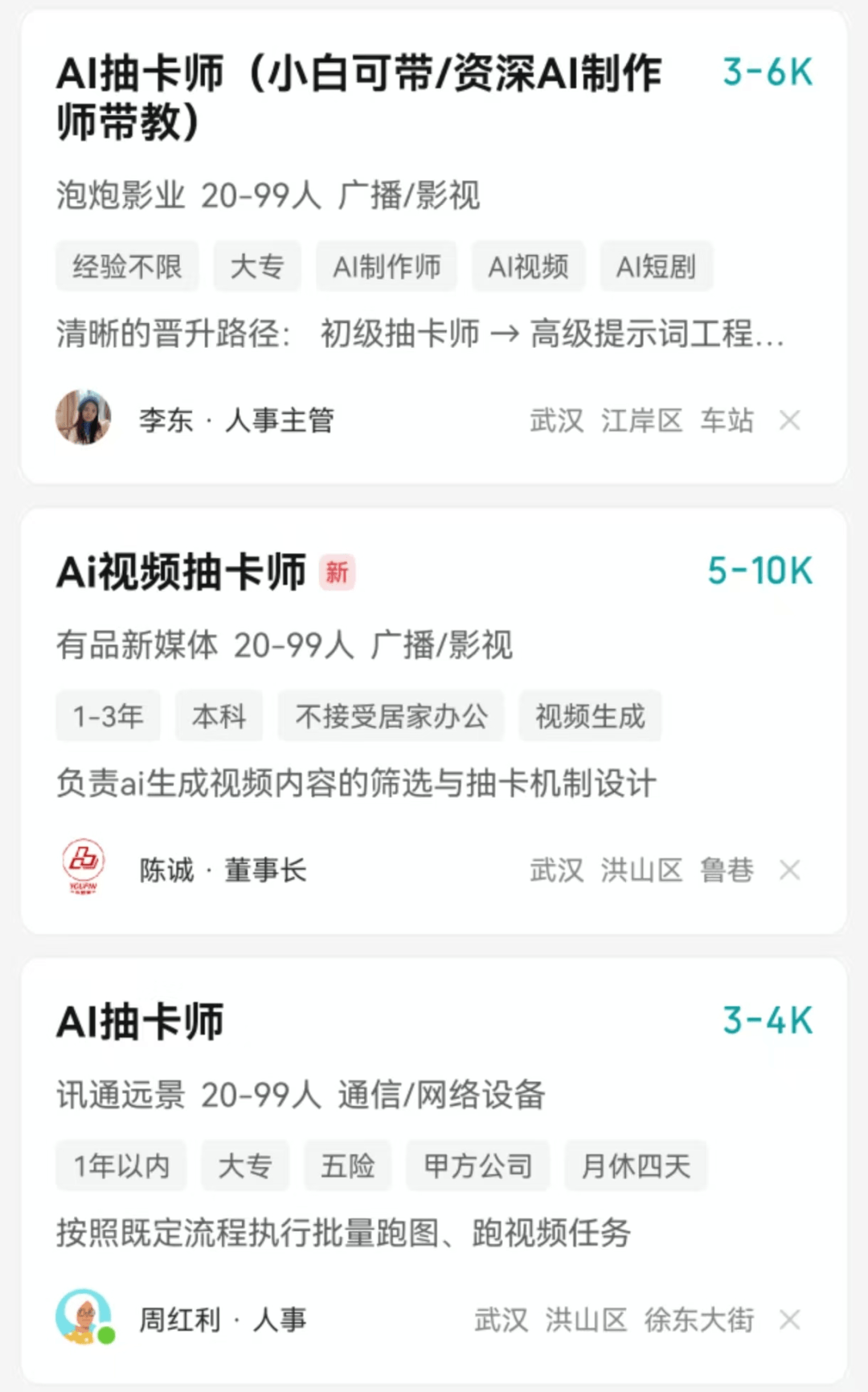Select the 视频生成 tag

(x=591, y=716)
